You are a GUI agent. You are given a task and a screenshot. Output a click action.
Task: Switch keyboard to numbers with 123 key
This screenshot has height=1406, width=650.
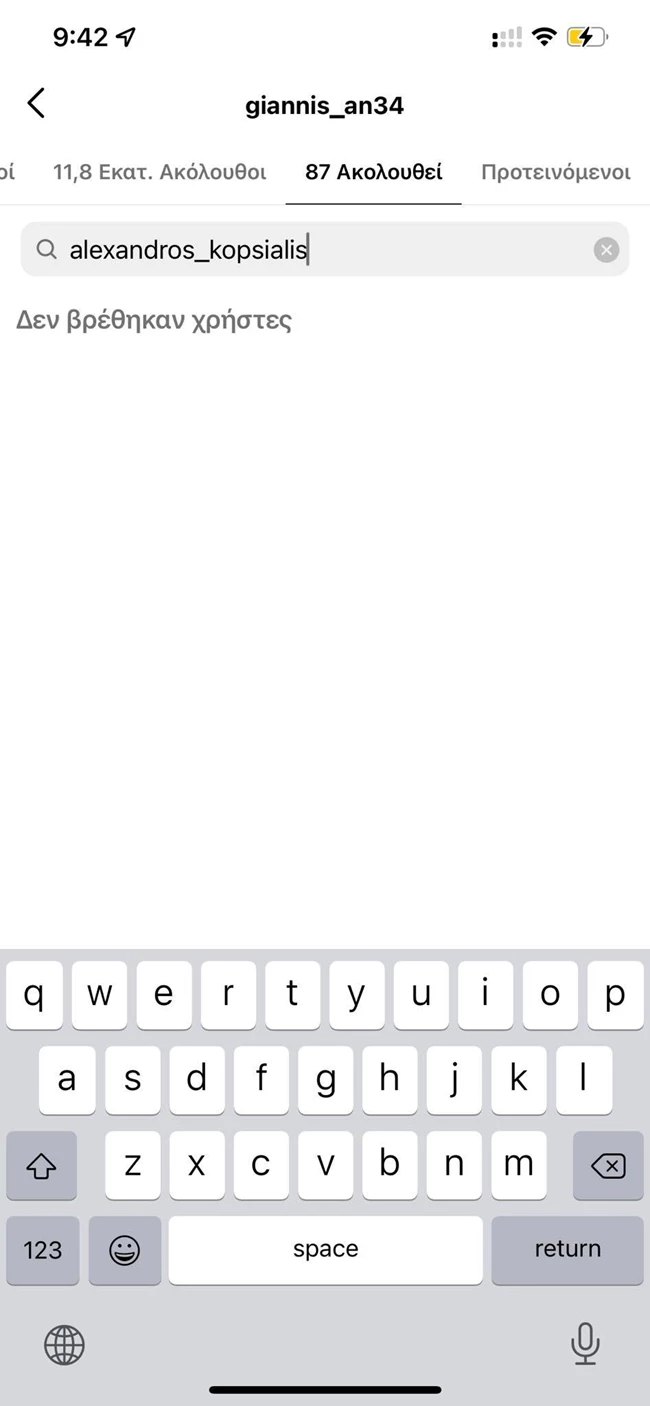pyautogui.click(x=43, y=1250)
